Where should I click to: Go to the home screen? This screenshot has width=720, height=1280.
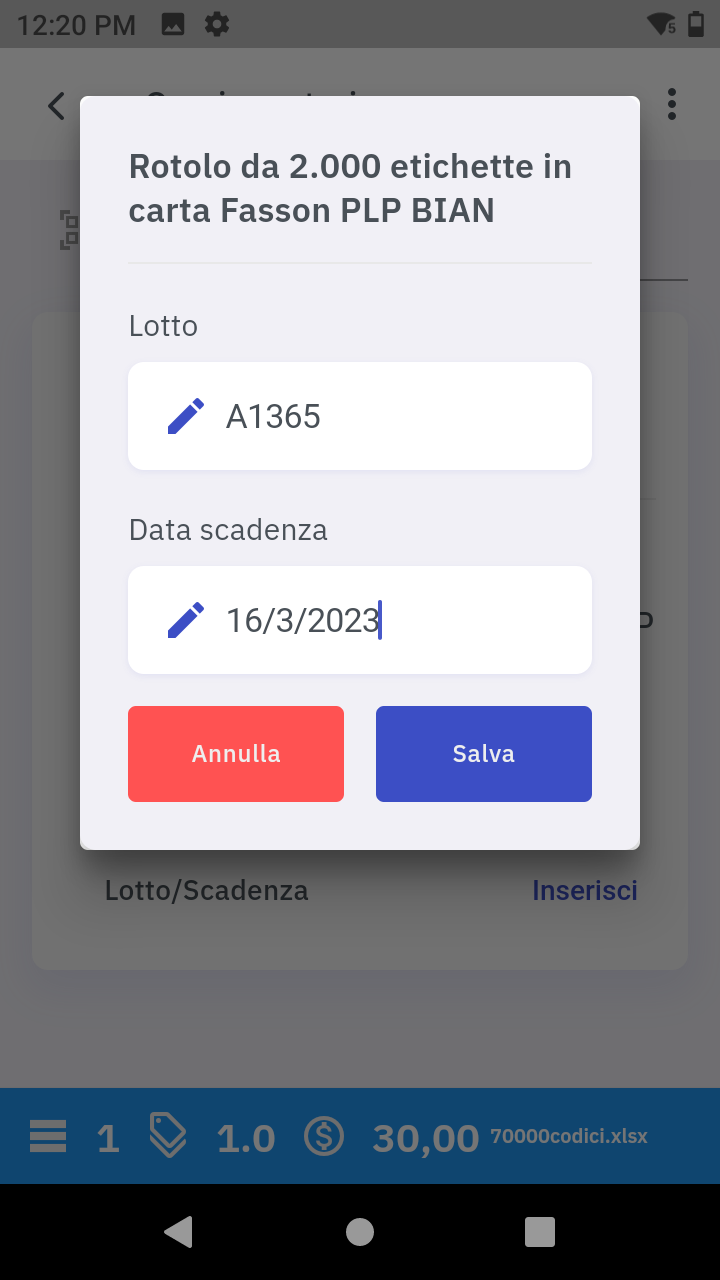tap(360, 1232)
